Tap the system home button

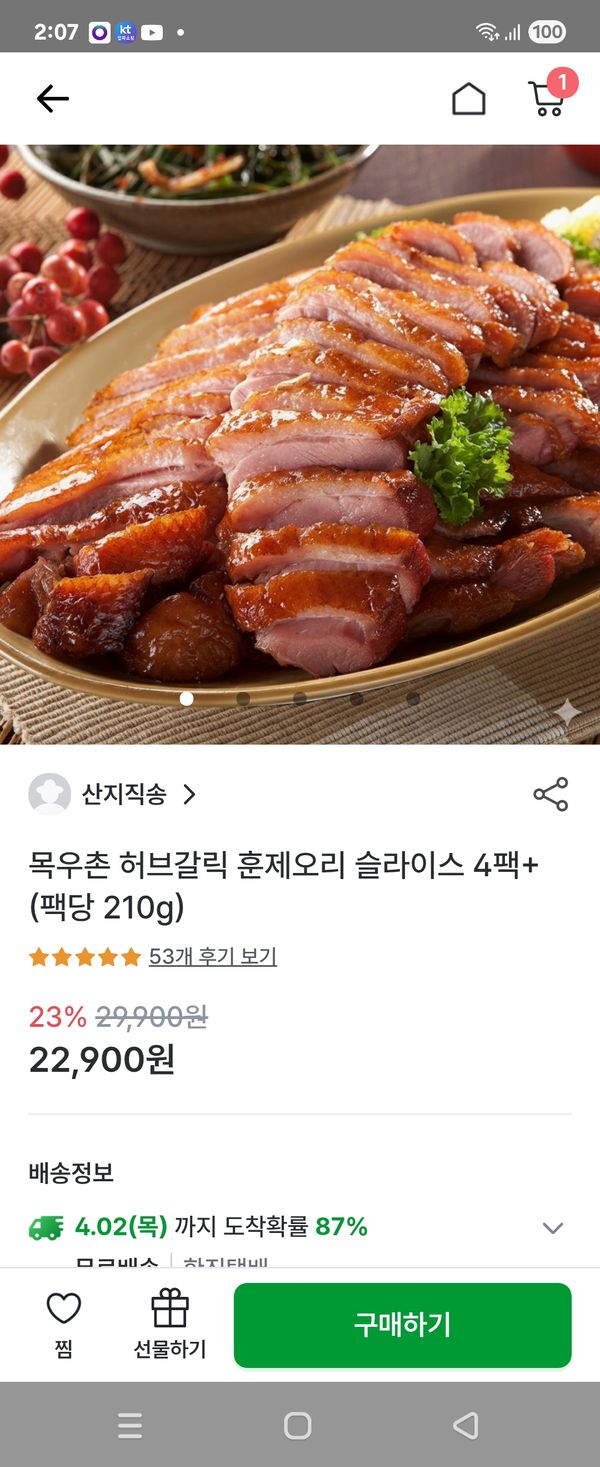[x=298, y=1425]
